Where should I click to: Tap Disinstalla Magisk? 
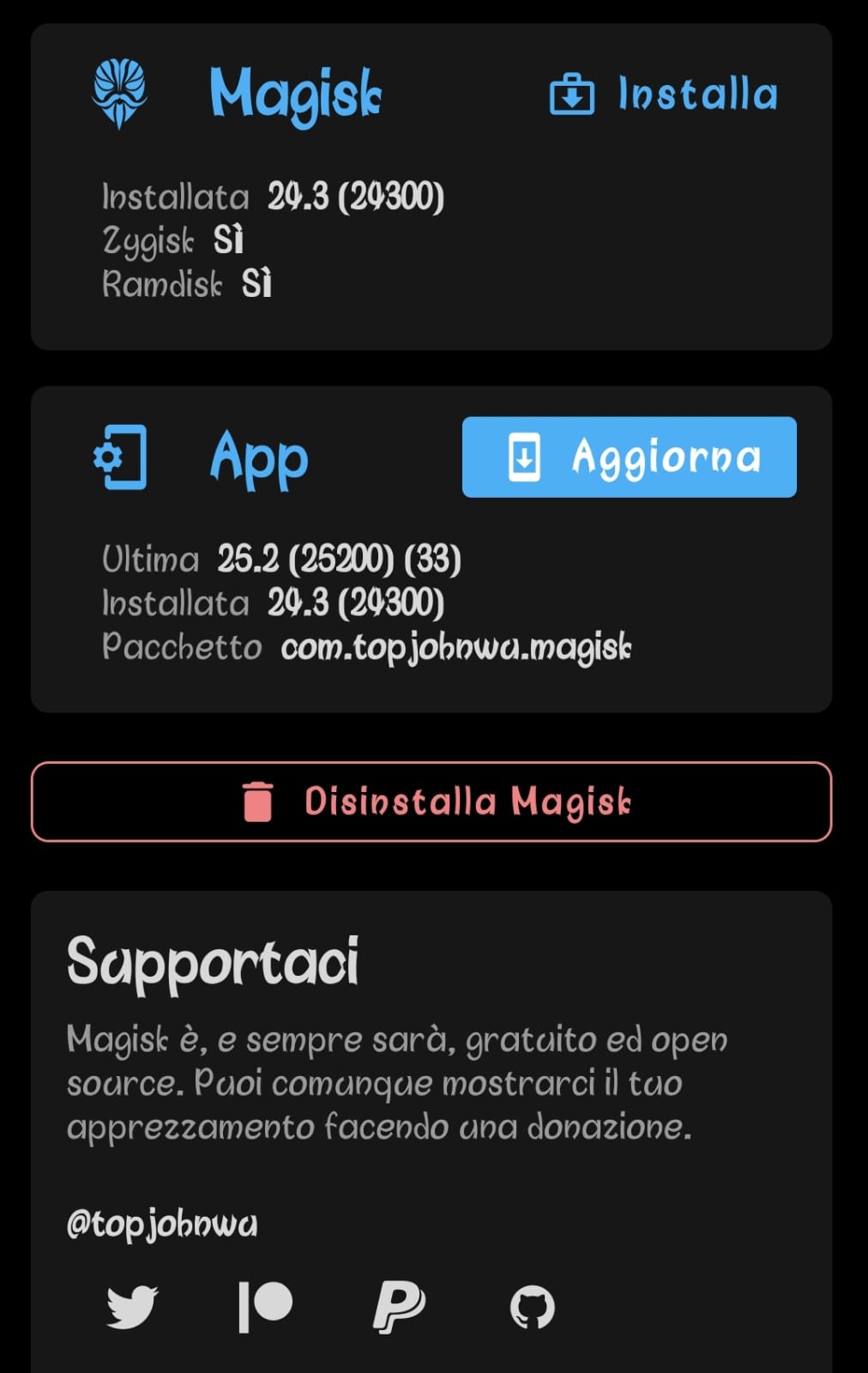point(431,801)
